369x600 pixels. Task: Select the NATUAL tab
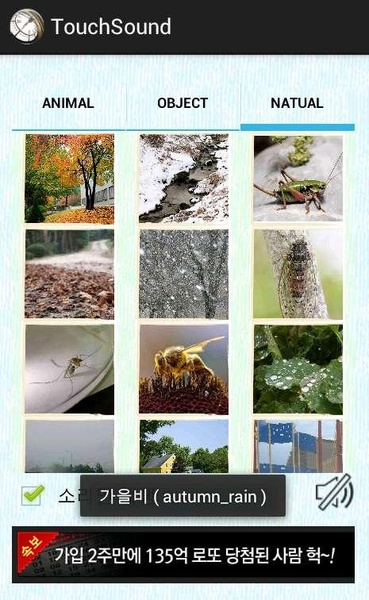tap(297, 103)
